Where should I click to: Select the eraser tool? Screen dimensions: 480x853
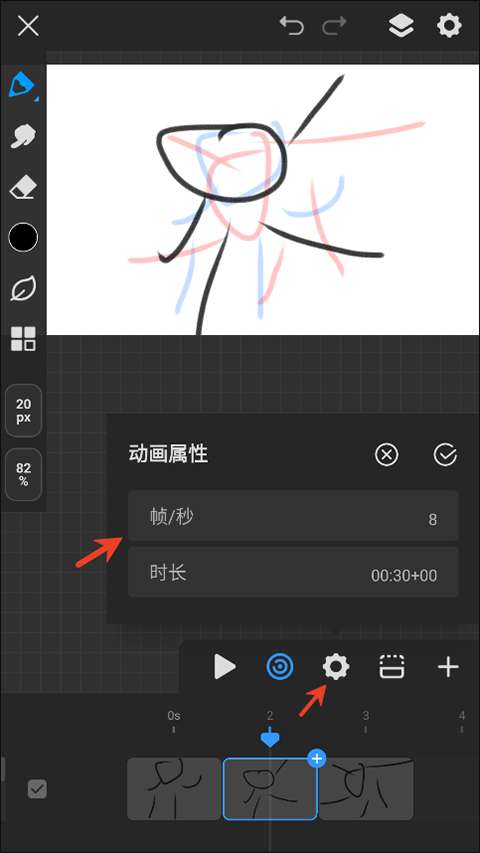[x=23, y=187]
